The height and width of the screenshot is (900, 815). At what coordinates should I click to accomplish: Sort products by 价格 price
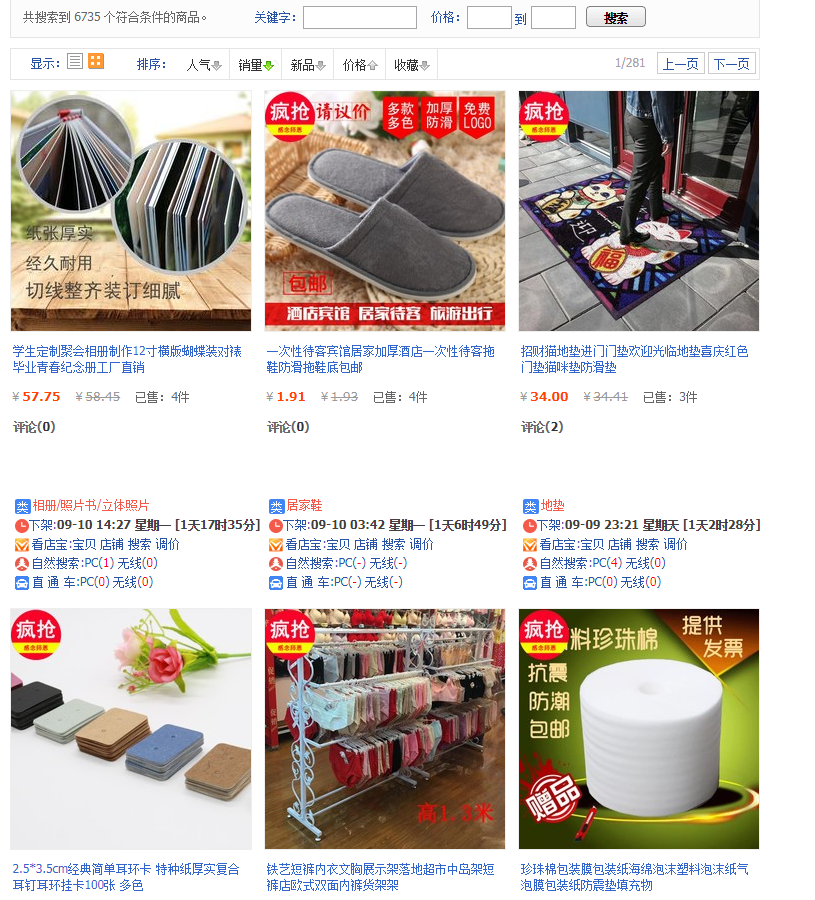coord(359,65)
